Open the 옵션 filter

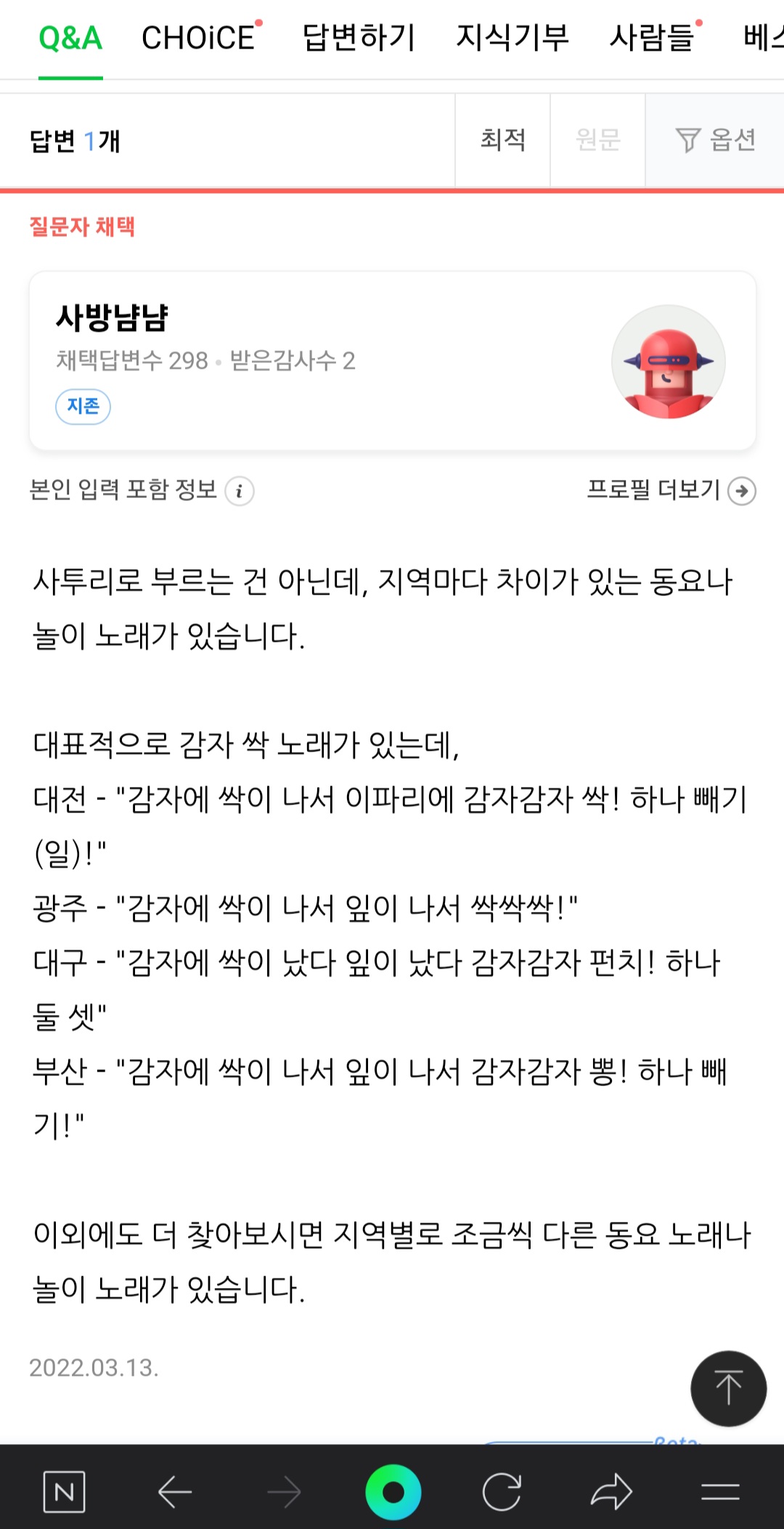click(715, 140)
